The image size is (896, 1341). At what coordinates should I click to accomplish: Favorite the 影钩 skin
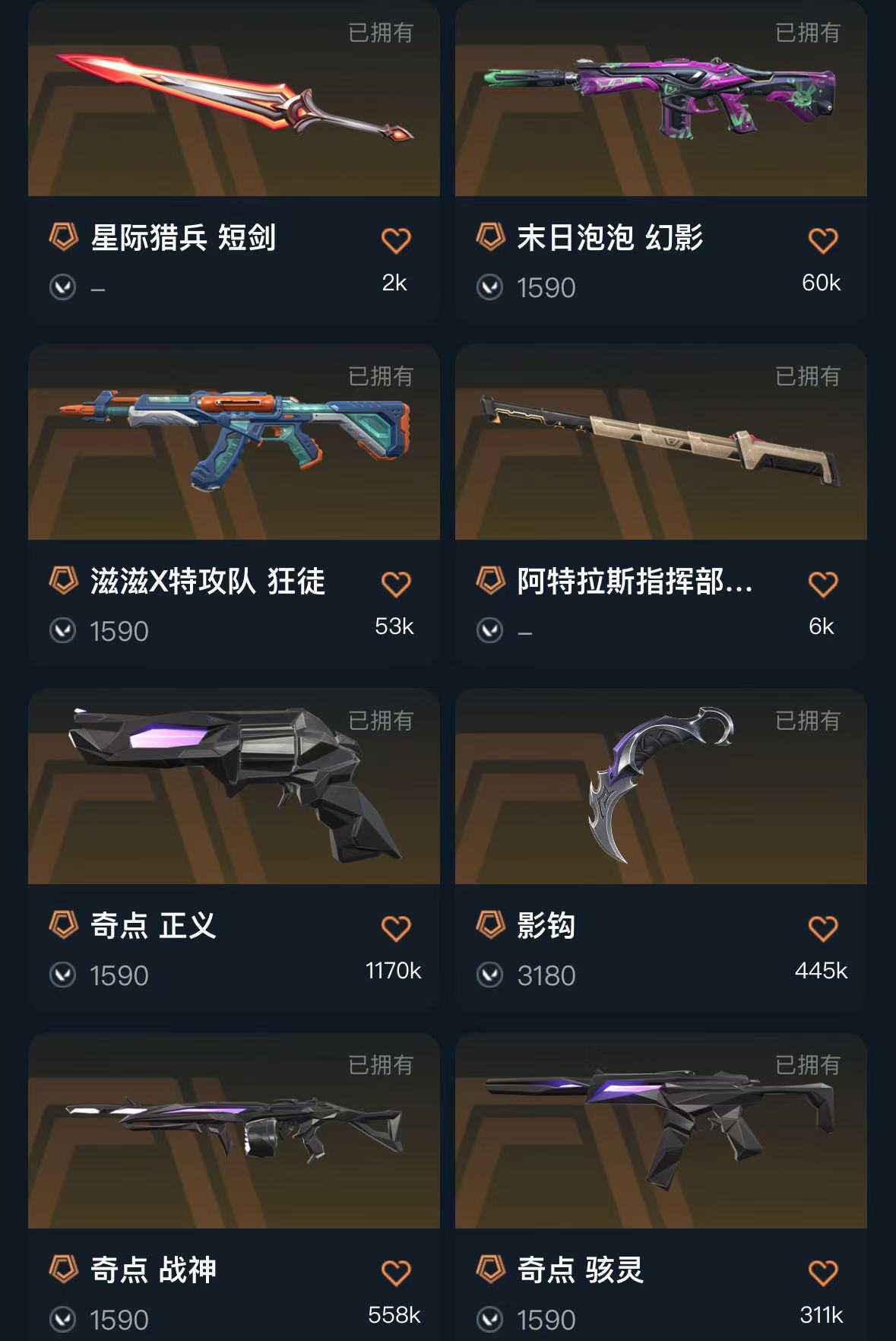(822, 929)
